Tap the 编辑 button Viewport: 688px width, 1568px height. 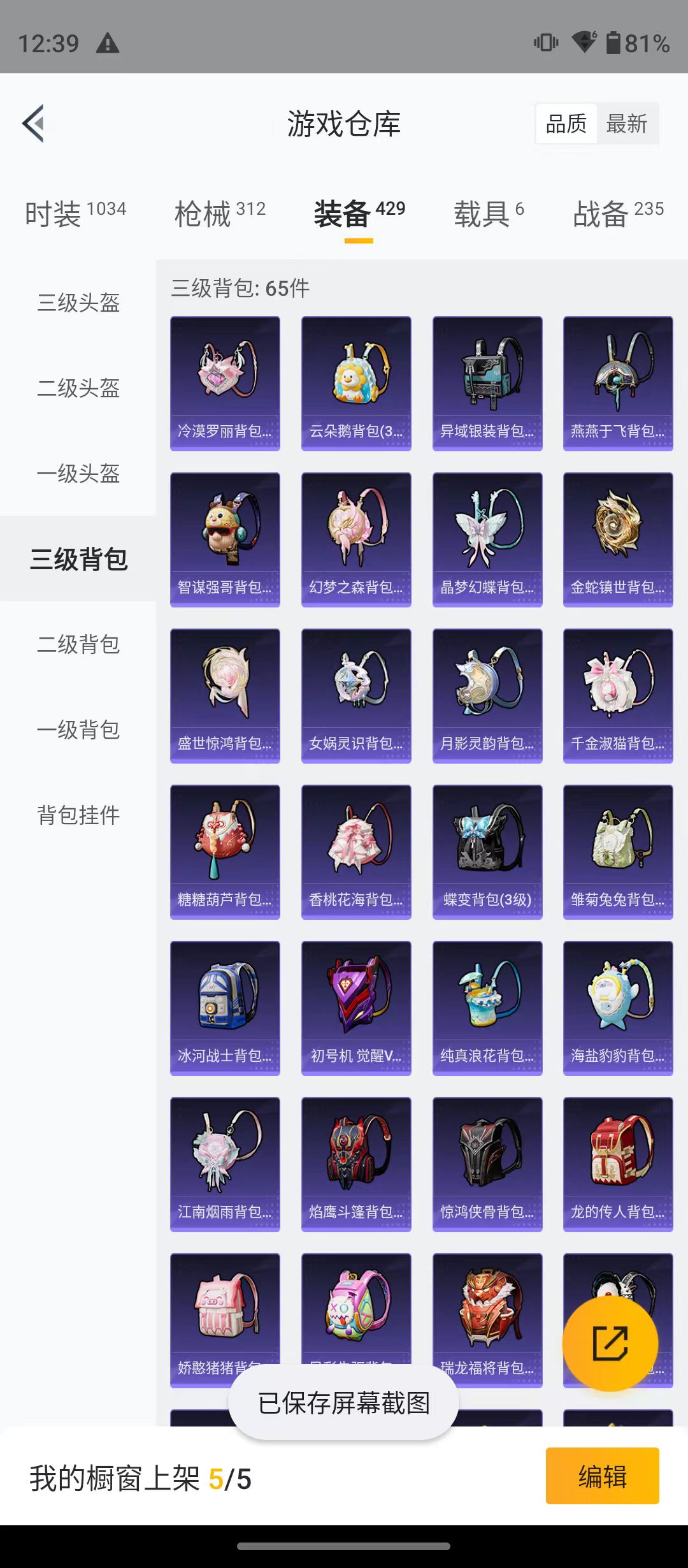click(602, 1476)
